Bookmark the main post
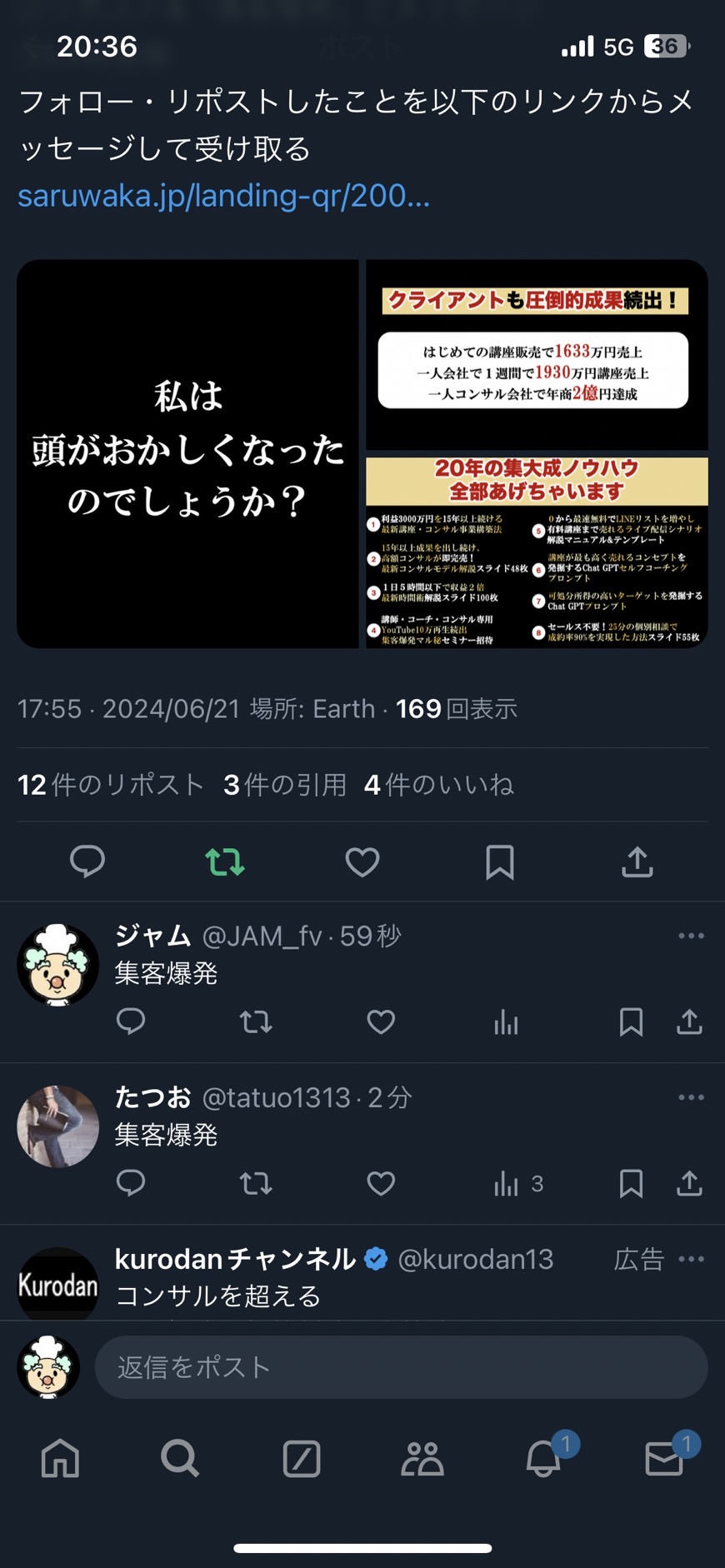This screenshot has width=725, height=1568. (x=500, y=861)
